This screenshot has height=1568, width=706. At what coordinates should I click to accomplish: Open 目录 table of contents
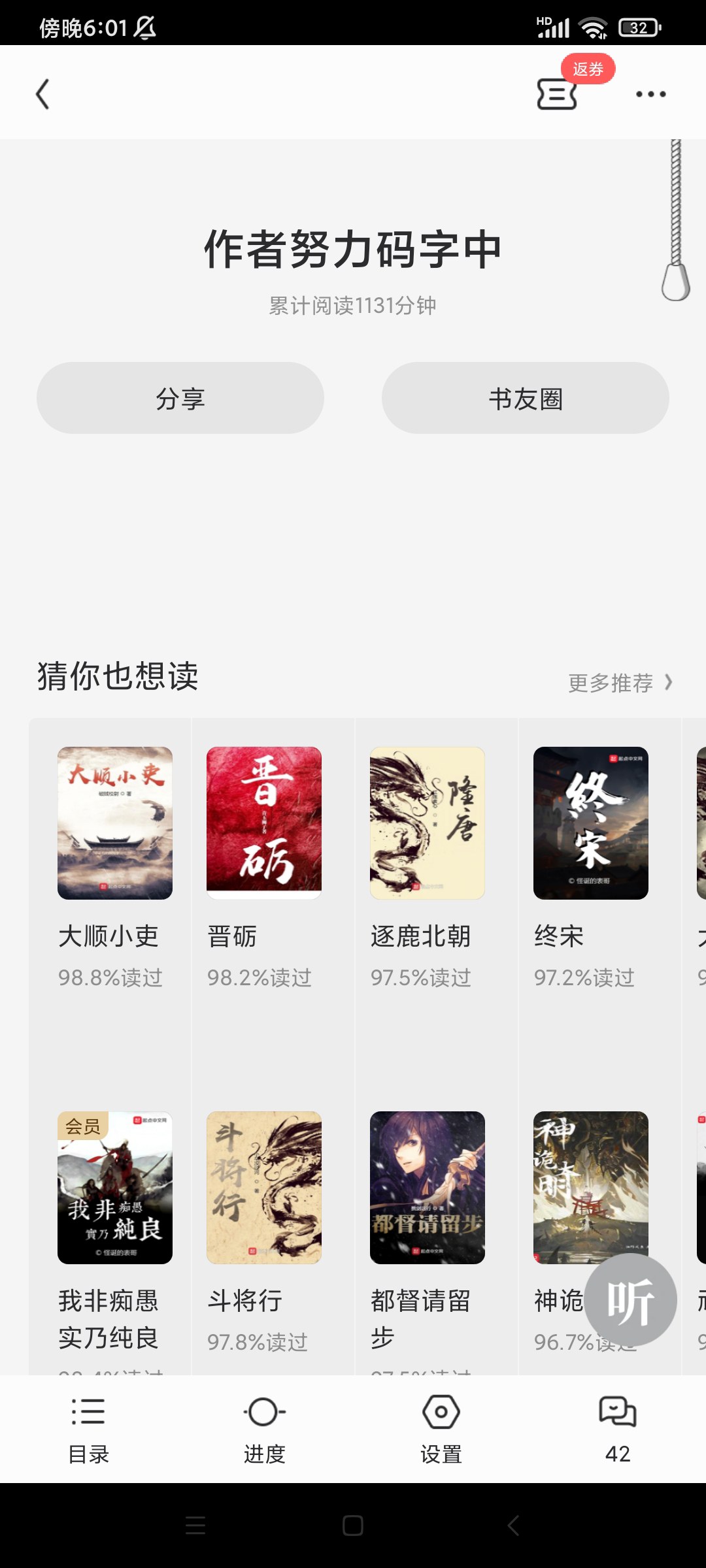tap(88, 1429)
